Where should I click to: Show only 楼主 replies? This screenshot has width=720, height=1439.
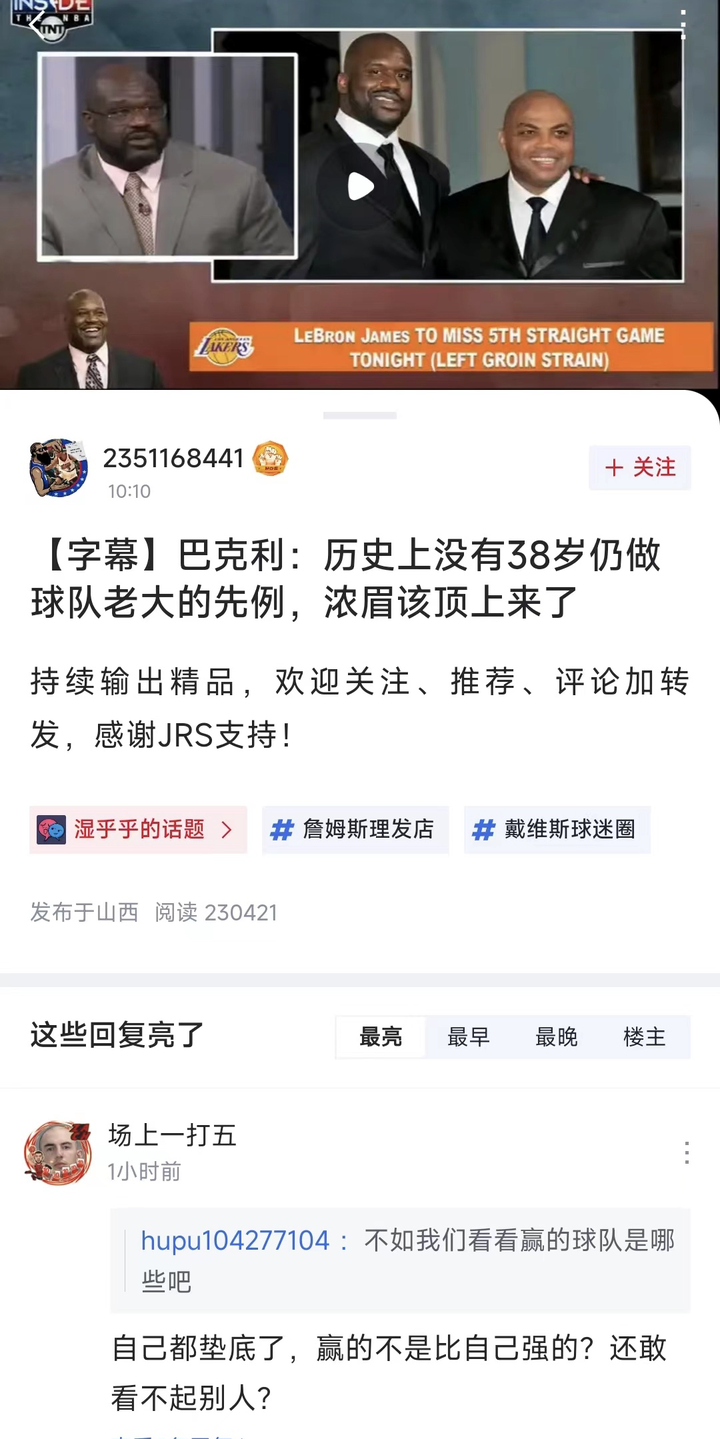pos(645,1037)
